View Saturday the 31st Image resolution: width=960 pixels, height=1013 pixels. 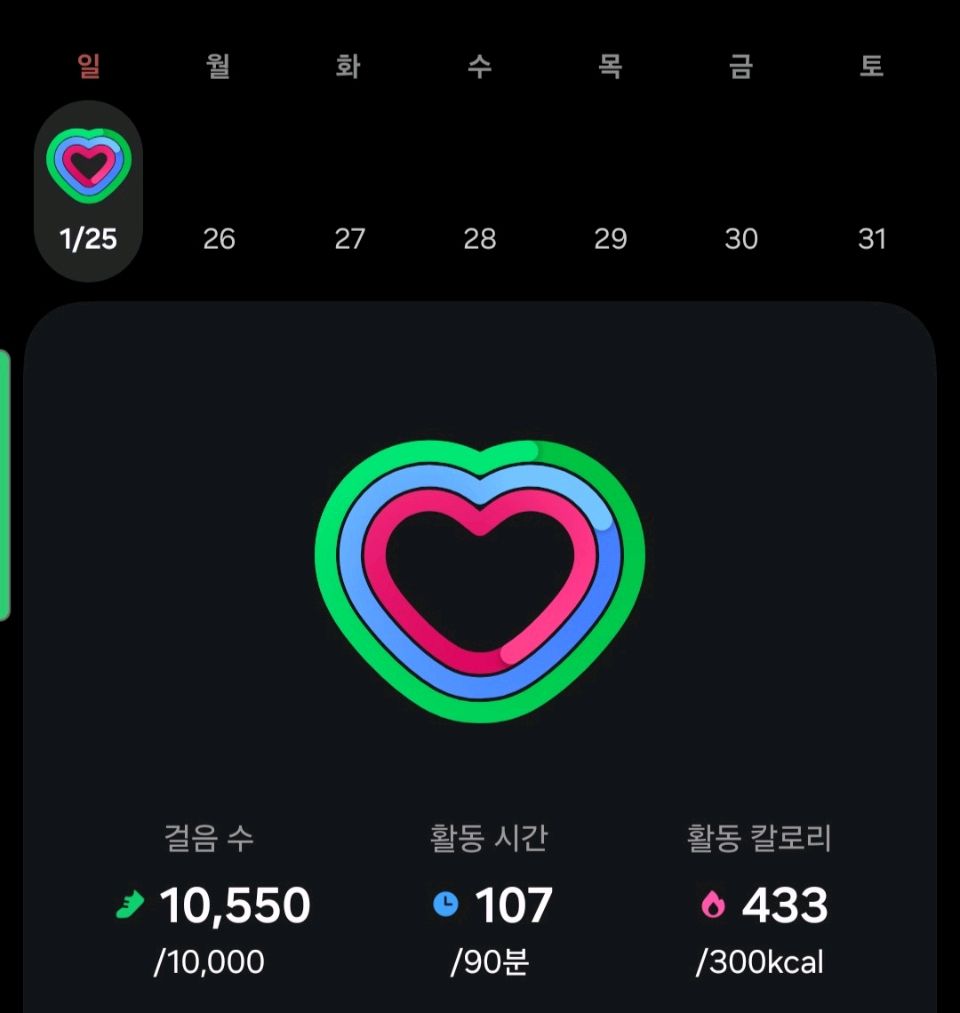[872, 238]
